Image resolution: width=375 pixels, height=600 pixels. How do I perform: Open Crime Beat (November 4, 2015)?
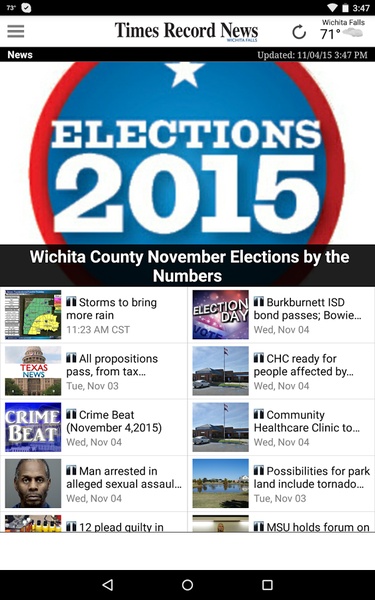point(94,427)
